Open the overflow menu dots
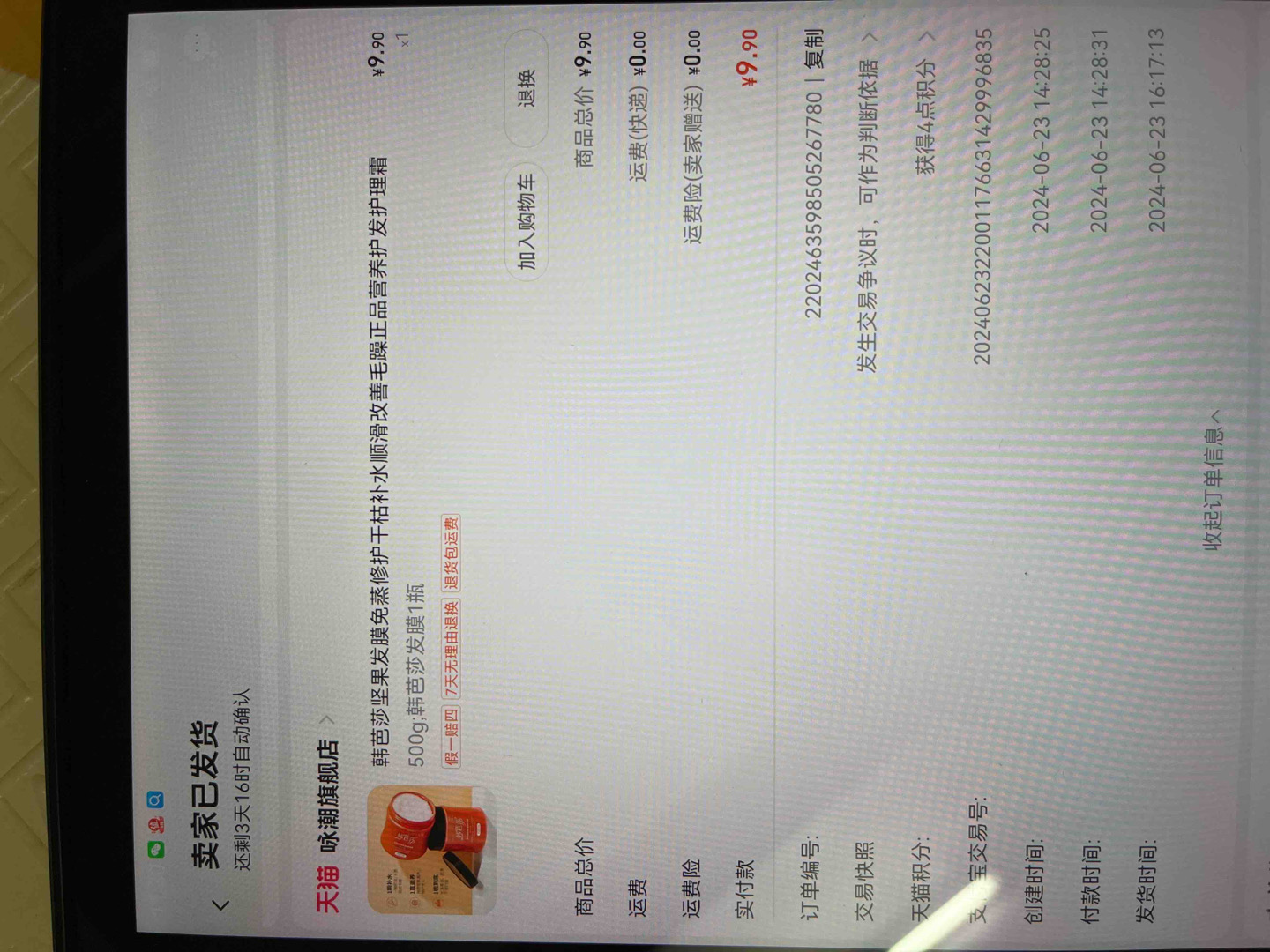Viewport: 1270px width, 952px height. pos(196,39)
